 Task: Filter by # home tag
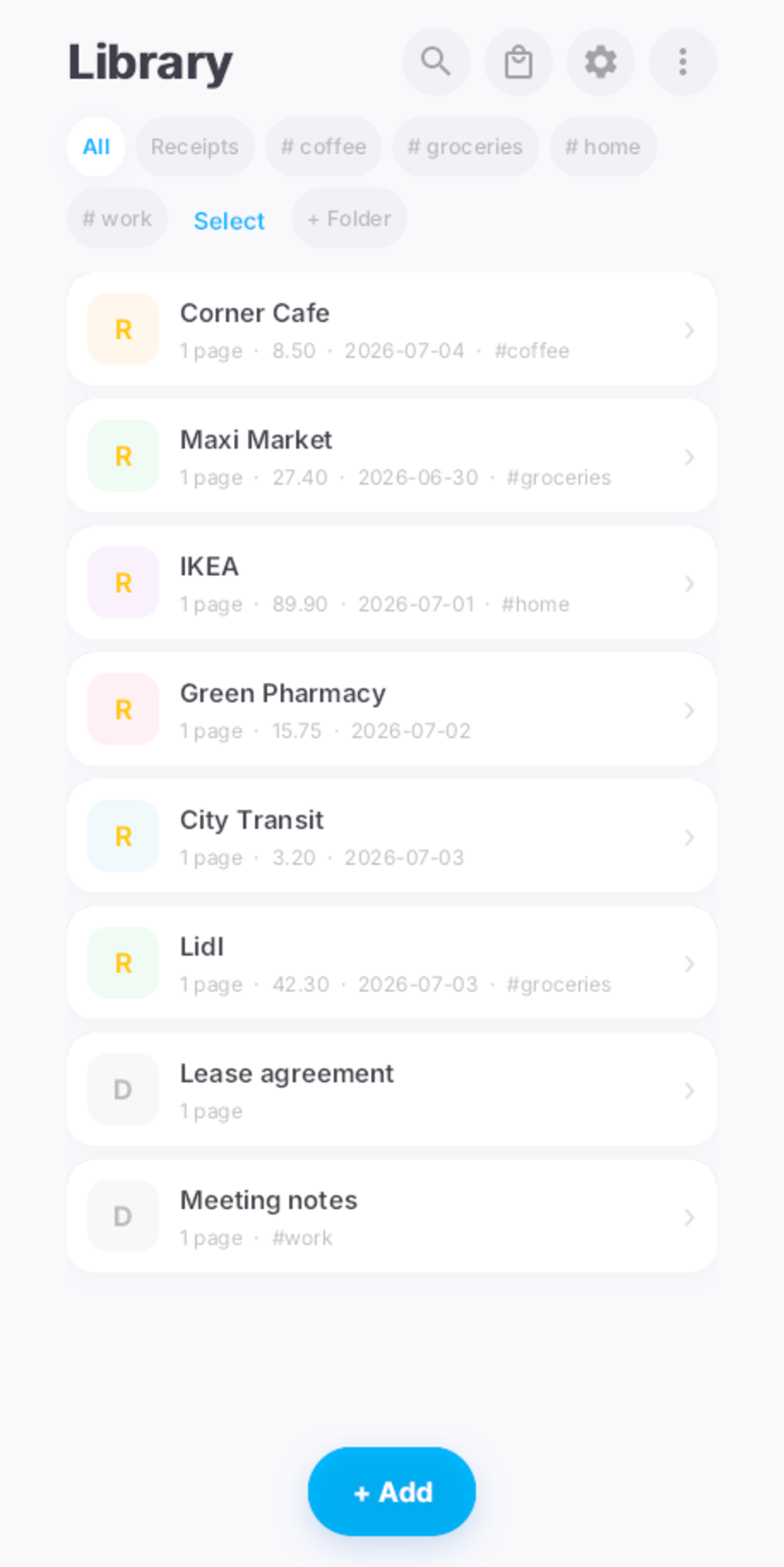pyautogui.click(x=603, y=147)
